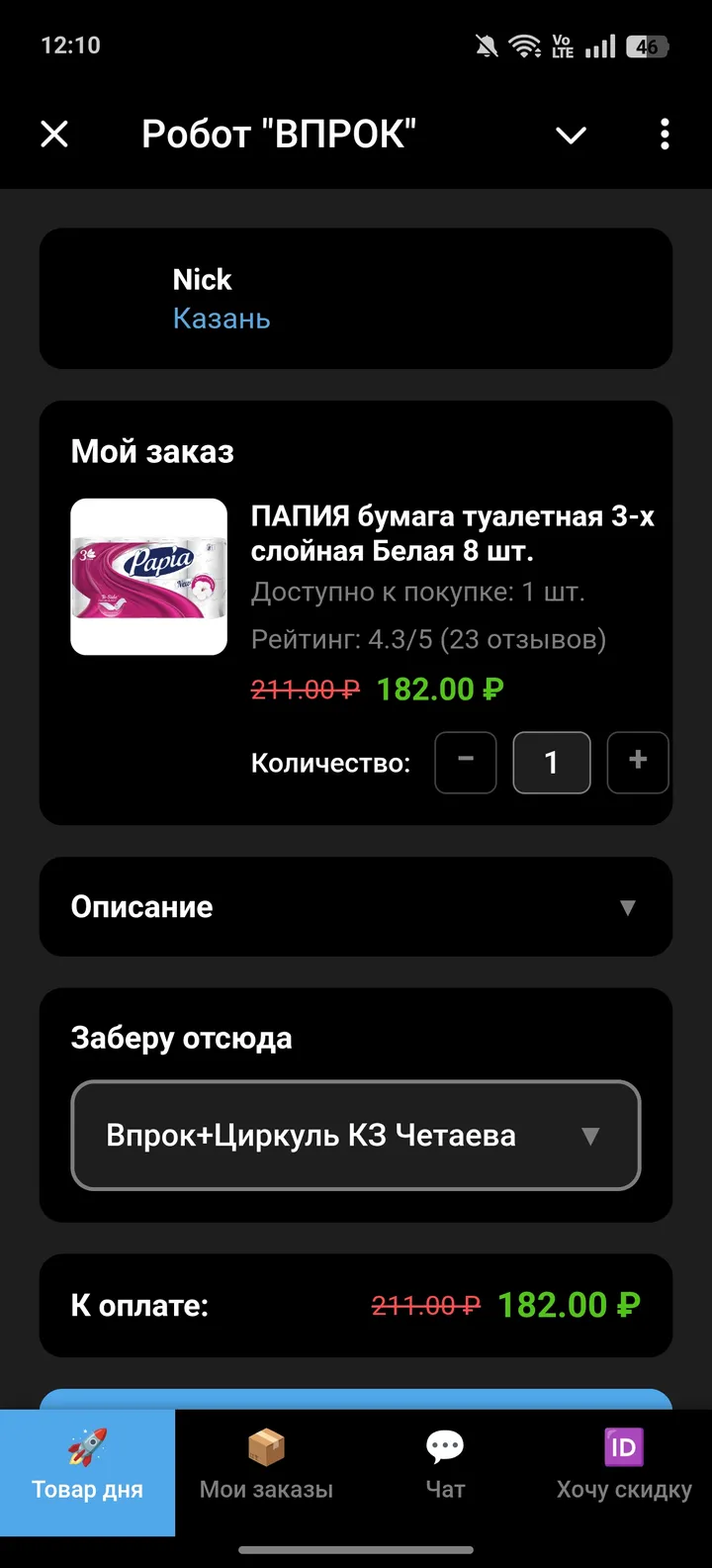Tap the plus icon to increase quantity
Screen dimensions: 712x1568
click(637, 762)
